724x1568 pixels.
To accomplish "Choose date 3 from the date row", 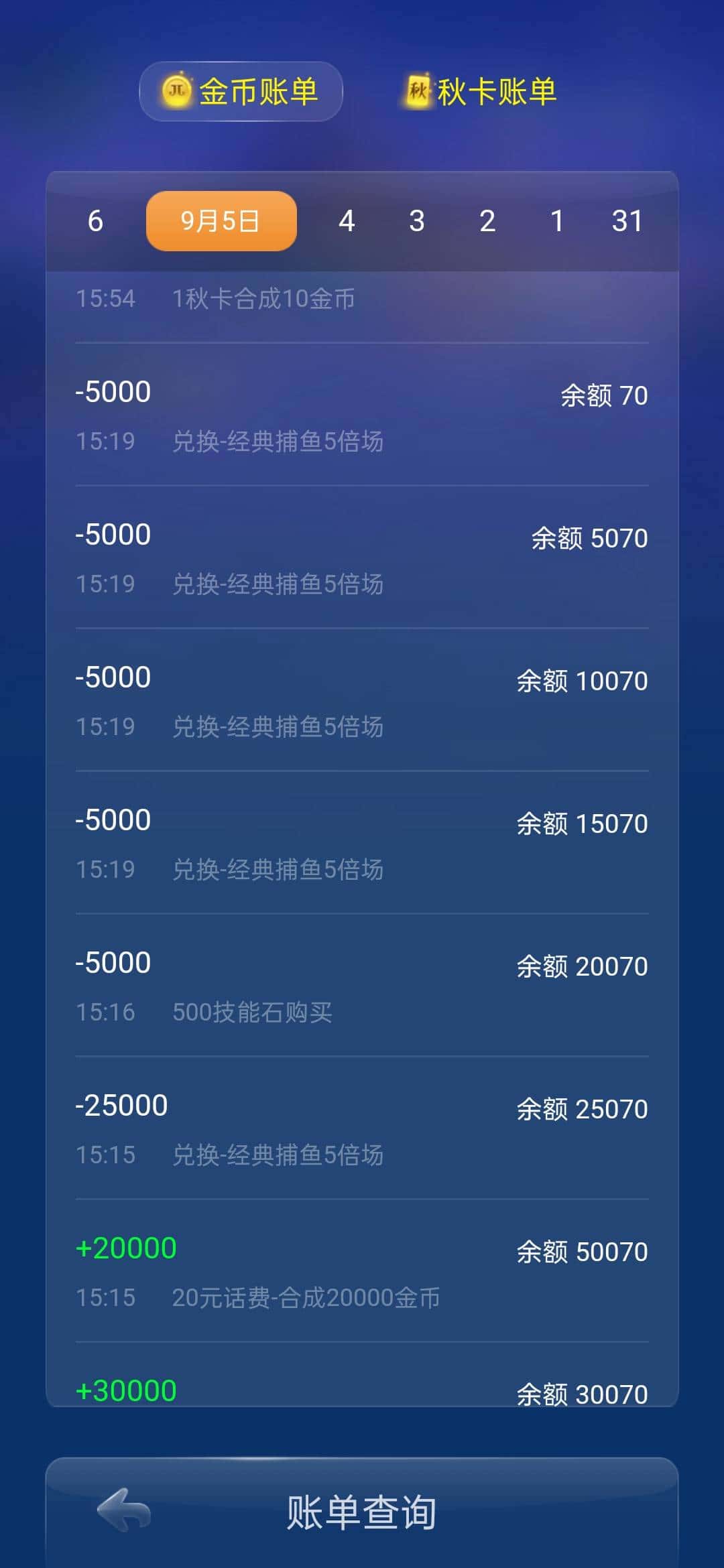I will [x=416, y=221].
